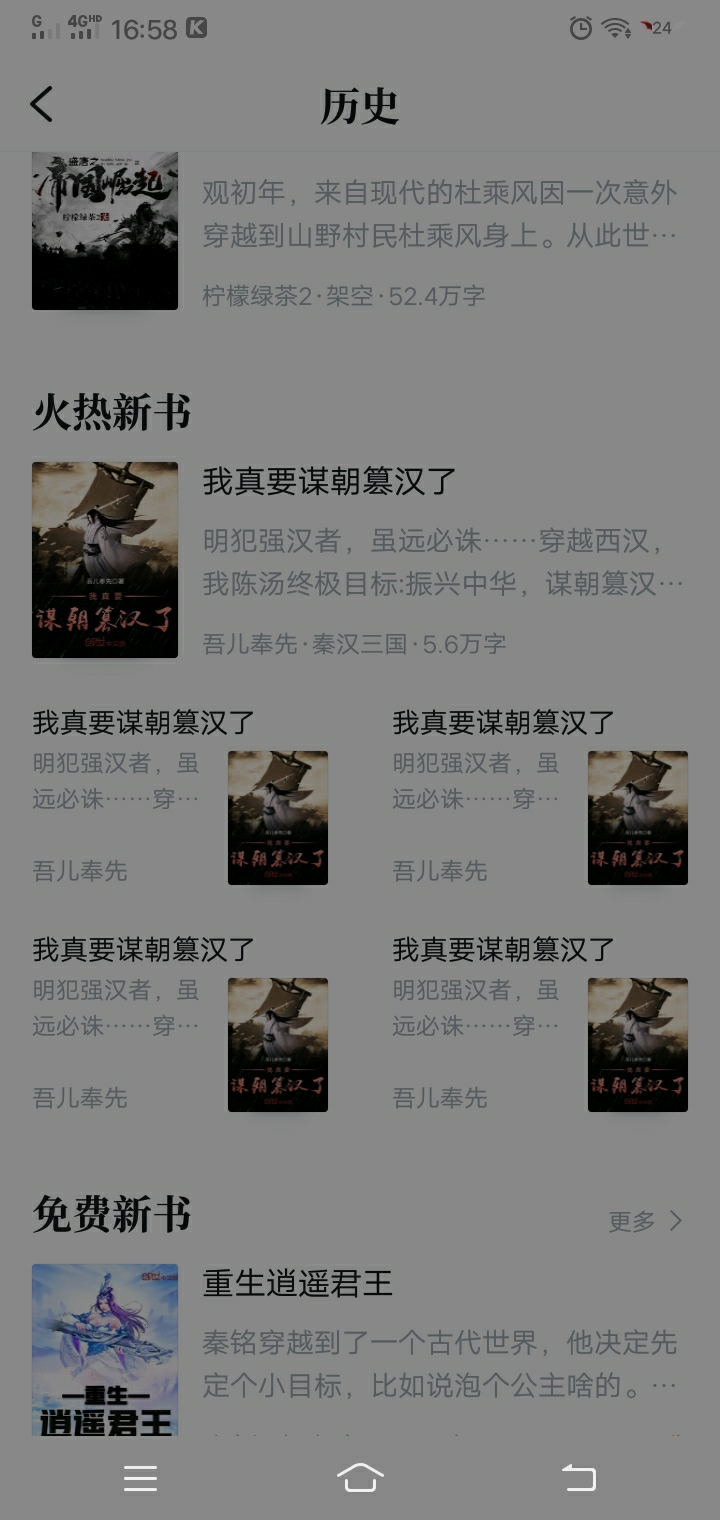Open 我真要谋朝篡汉了 card showing 5.6万字
The image size is (720, 1520).
(x=360, y=560)
